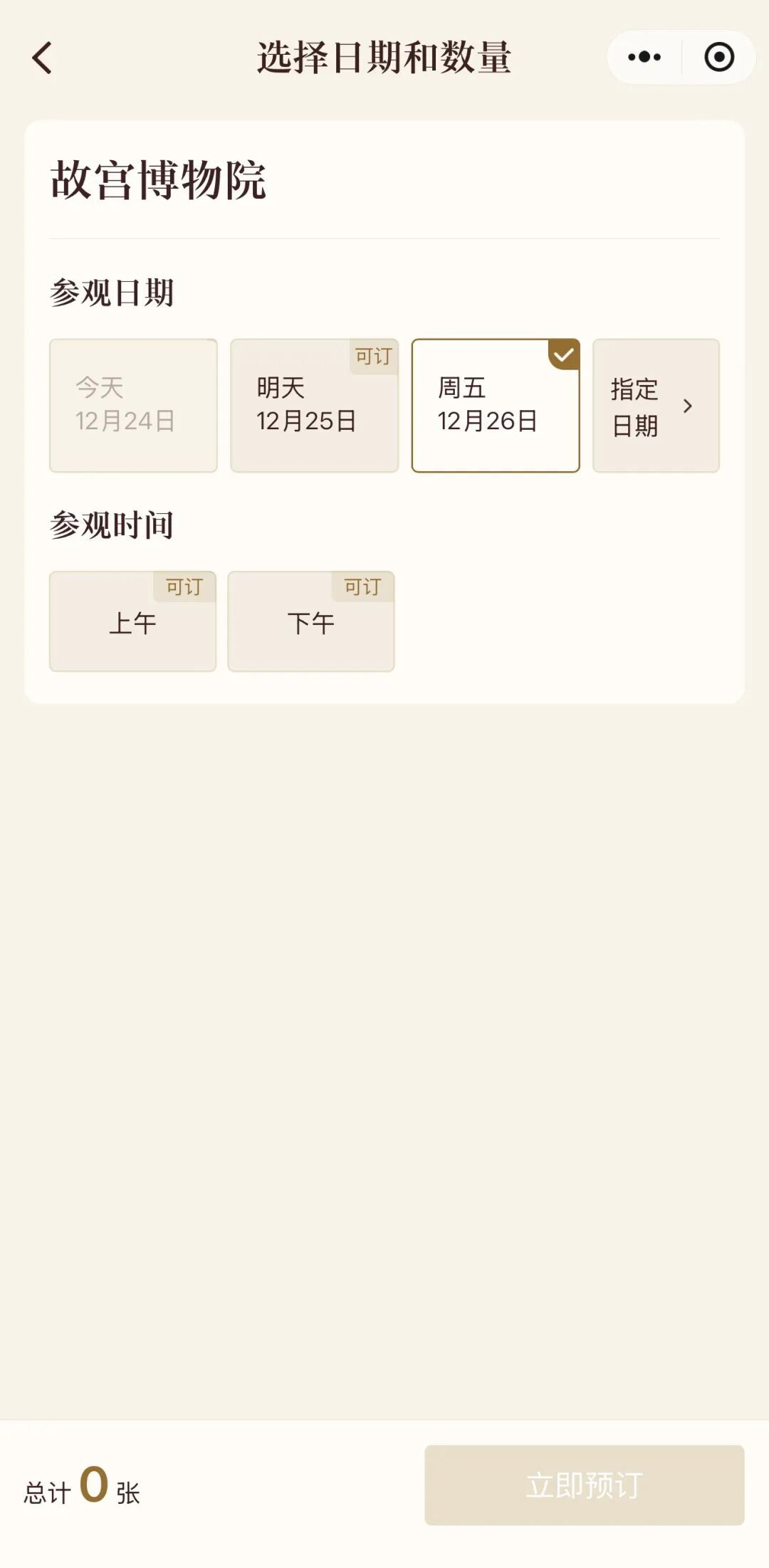
Task: Select the 下午 visiting time slot
Action: pos(311,626)
